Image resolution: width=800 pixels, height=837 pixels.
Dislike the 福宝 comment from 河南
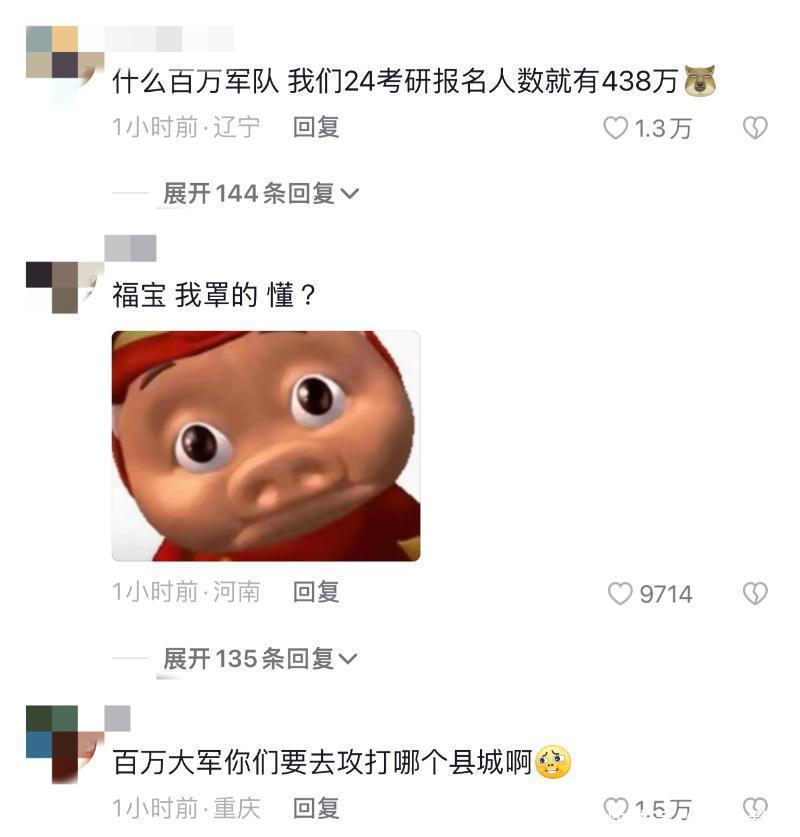click(754, 593)
